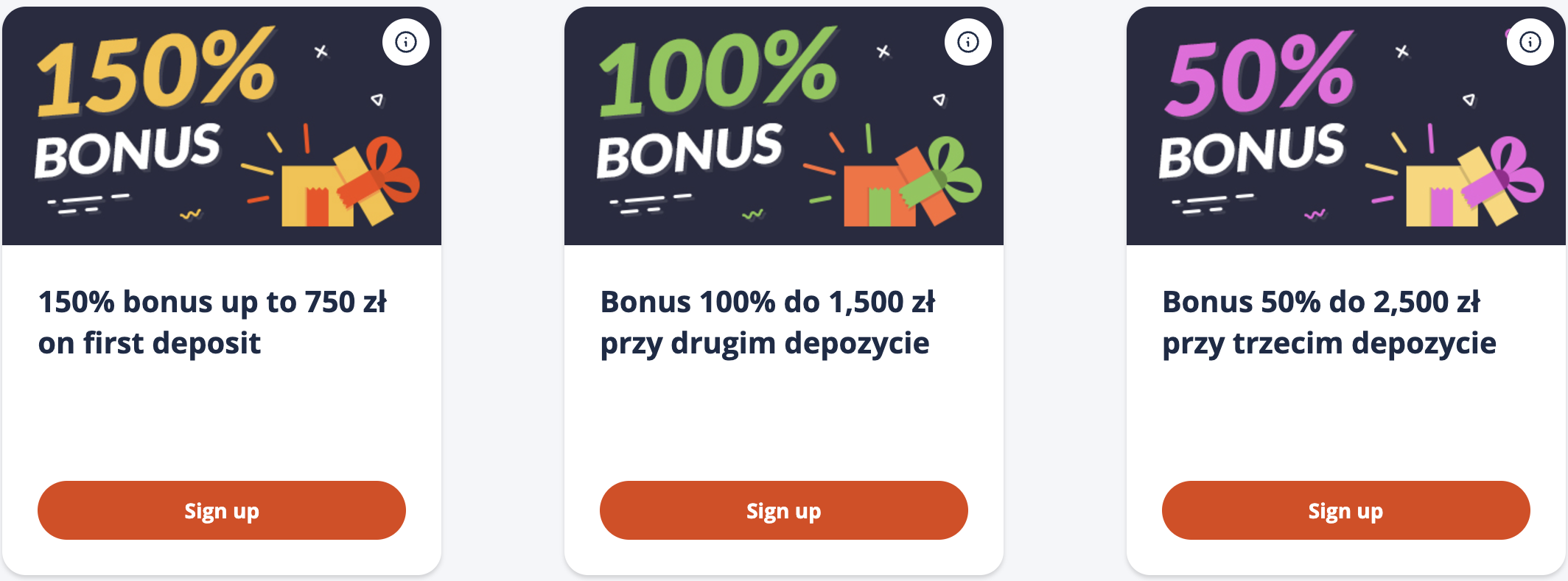Open info for the 150% bonus
1568x581 pixels.
point(406,42)
